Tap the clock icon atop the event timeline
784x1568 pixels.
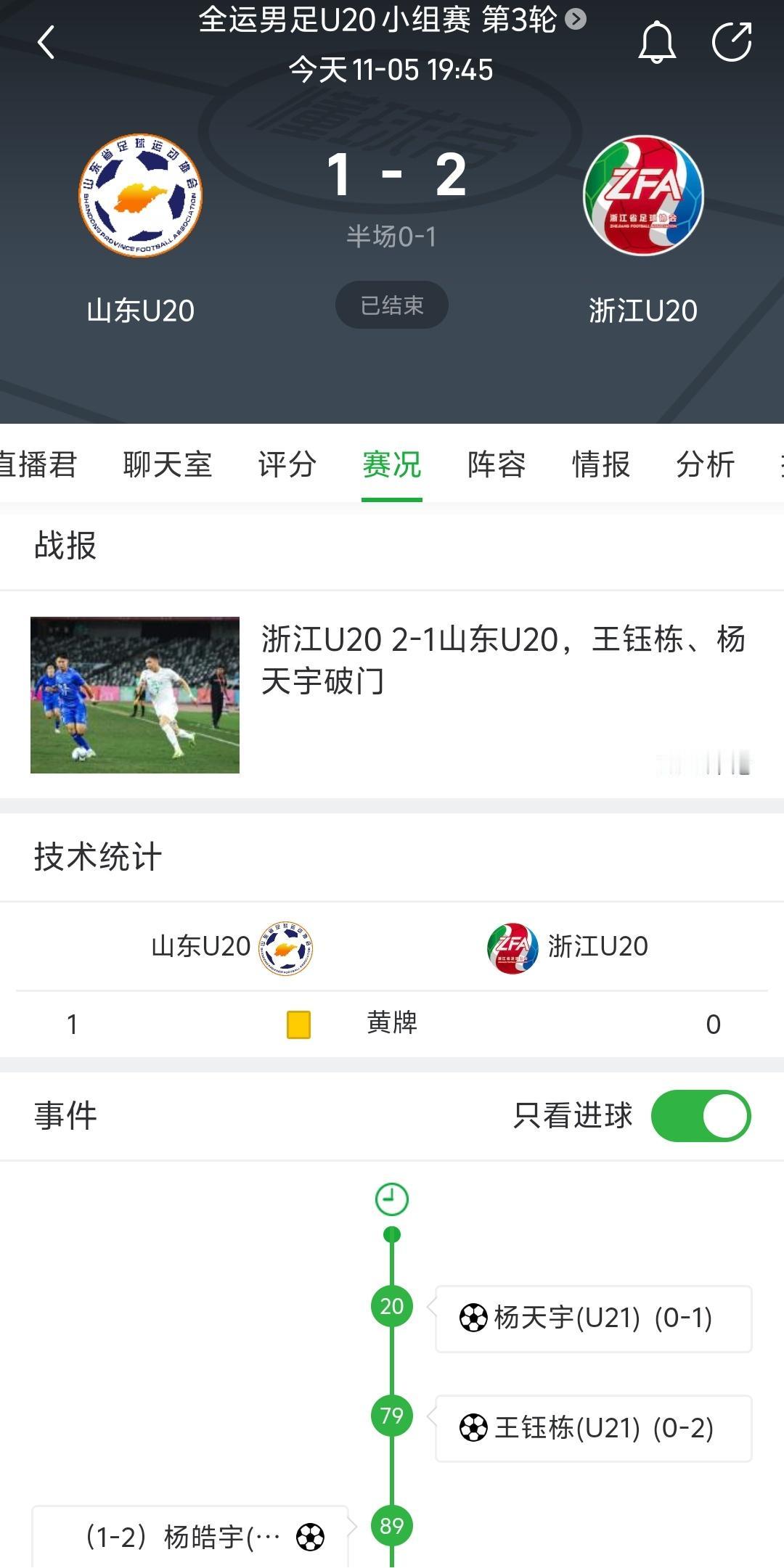click(x=392, y=1199)
